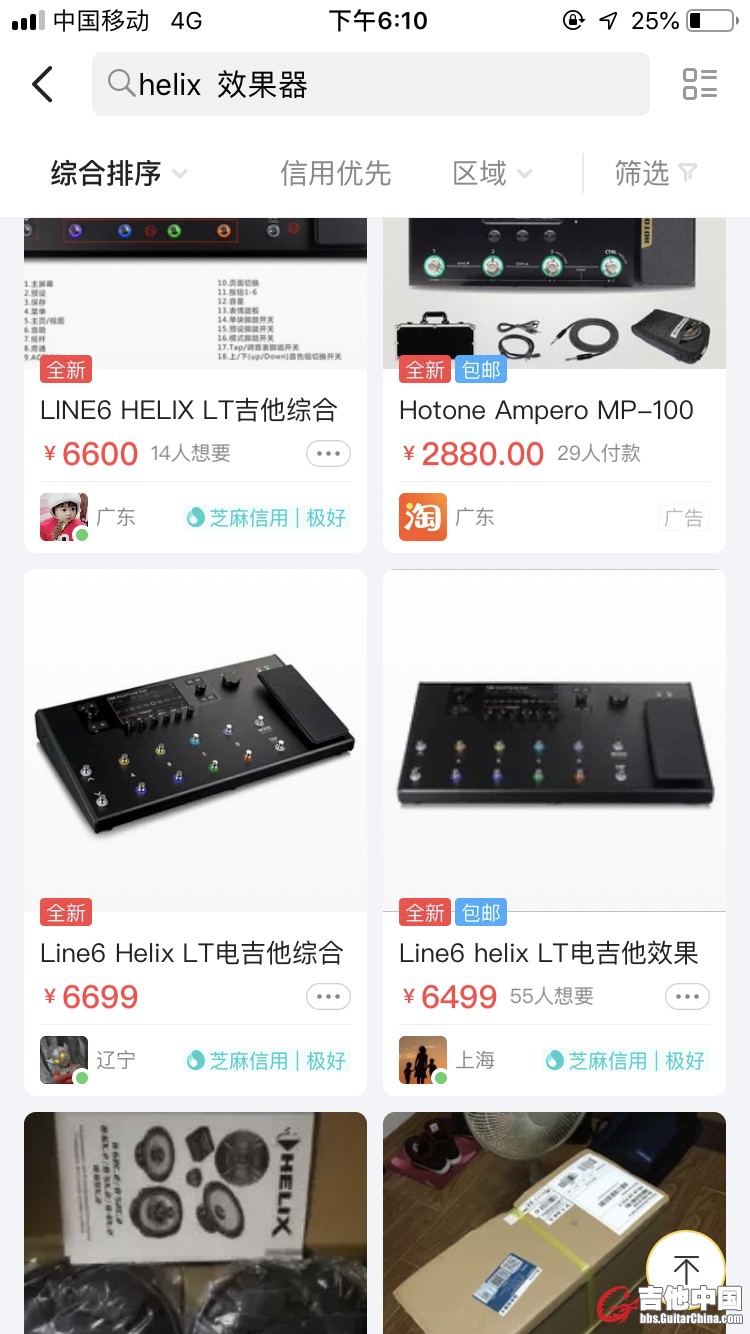Tap the back-to-top arrow button
Screen dimensions: 750x1334
(x=686, y=1270)
